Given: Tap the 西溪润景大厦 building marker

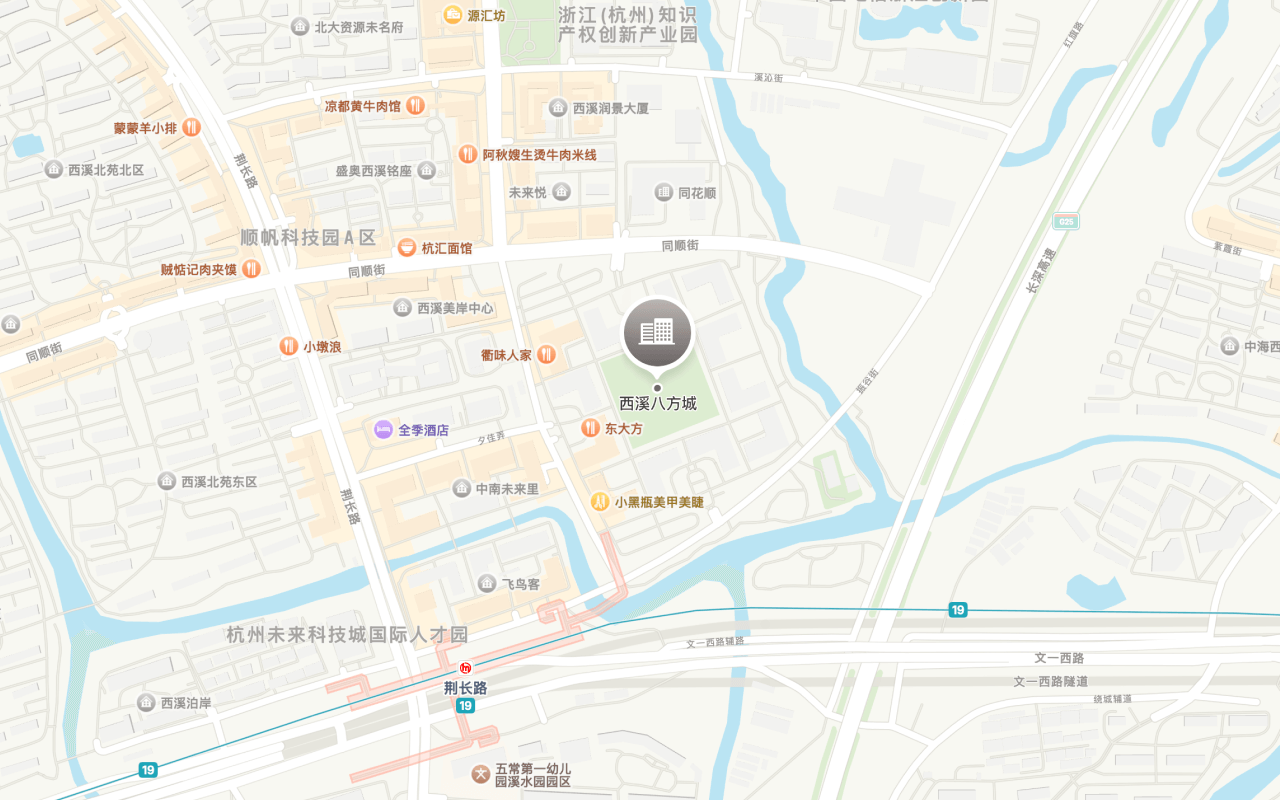Looking at the screenshot, I should (x=558, y=108).
